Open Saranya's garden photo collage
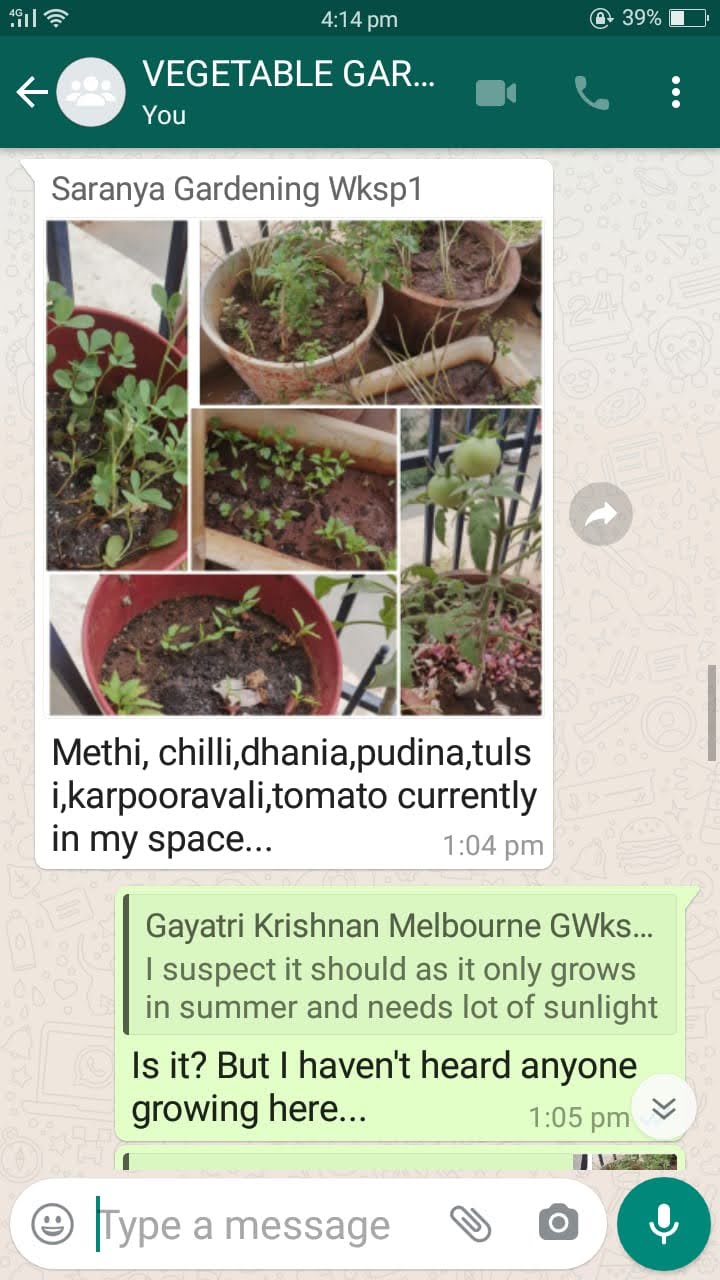 (x=294, y=467)
